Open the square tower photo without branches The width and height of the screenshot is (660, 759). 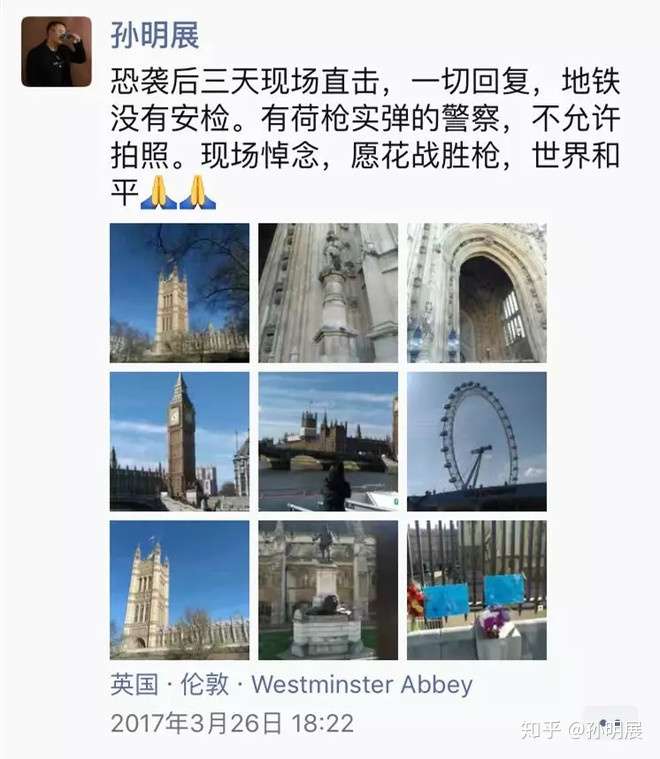click(x=179, y=589)
